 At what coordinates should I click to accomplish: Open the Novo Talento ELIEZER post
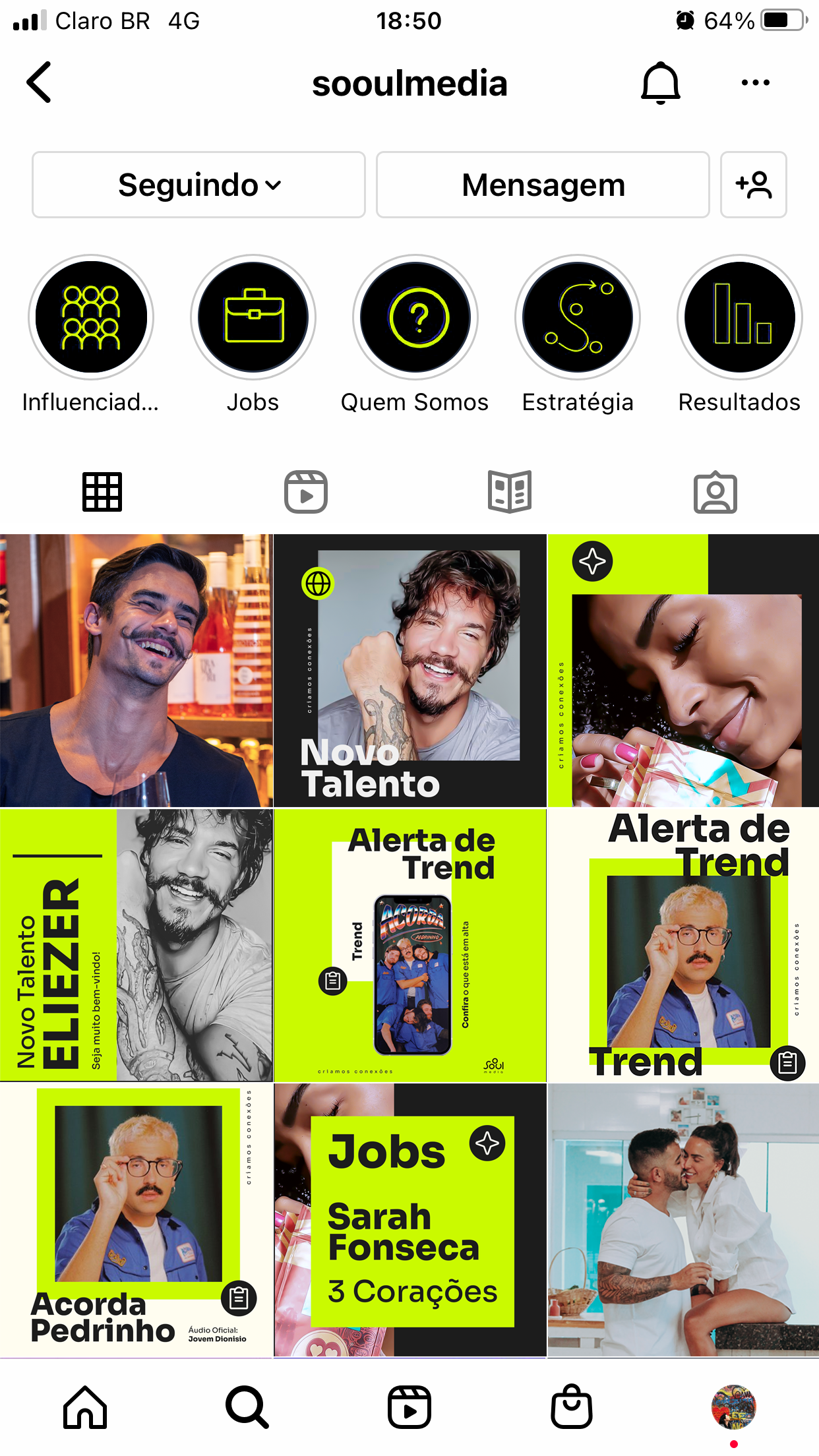(x=136, y=945)
